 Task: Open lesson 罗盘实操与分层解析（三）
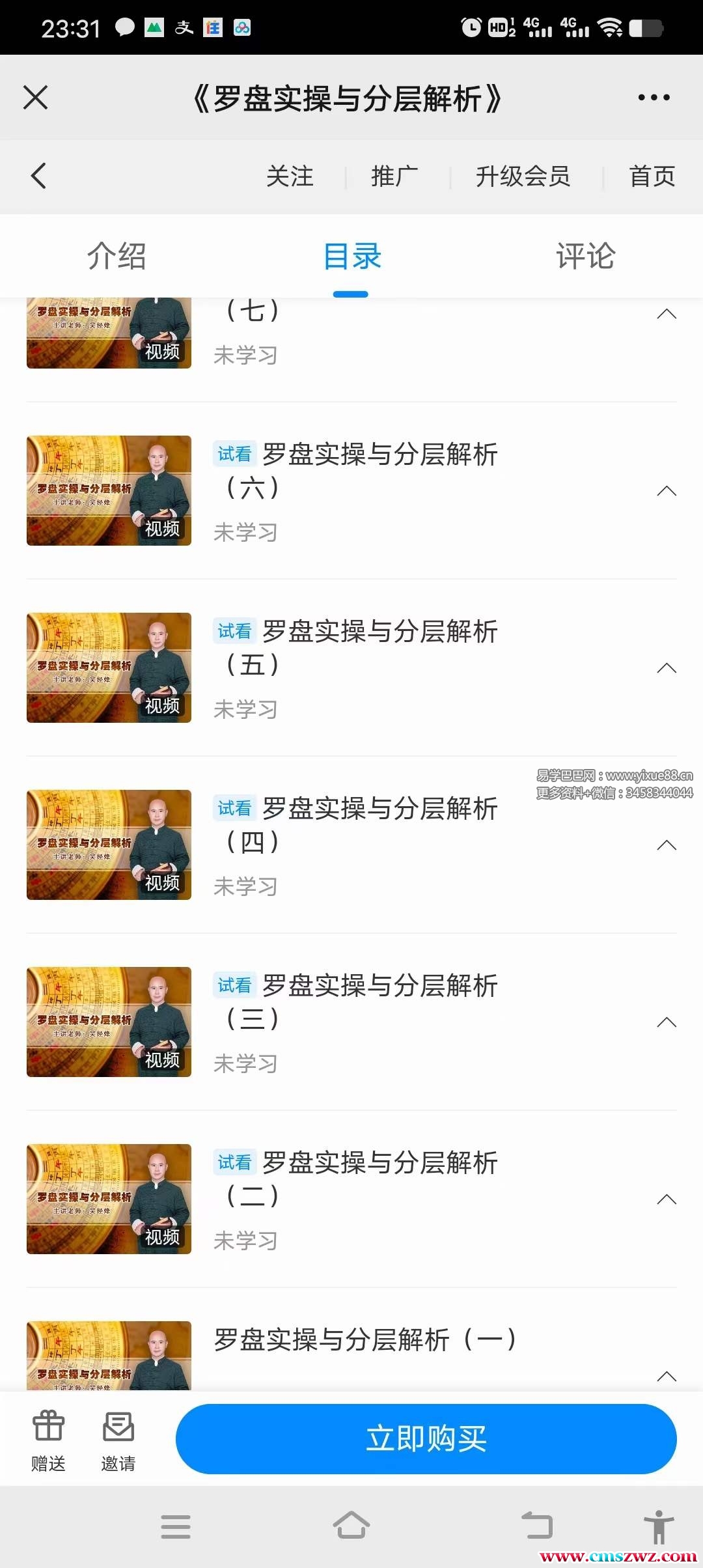click(380, 1001)
